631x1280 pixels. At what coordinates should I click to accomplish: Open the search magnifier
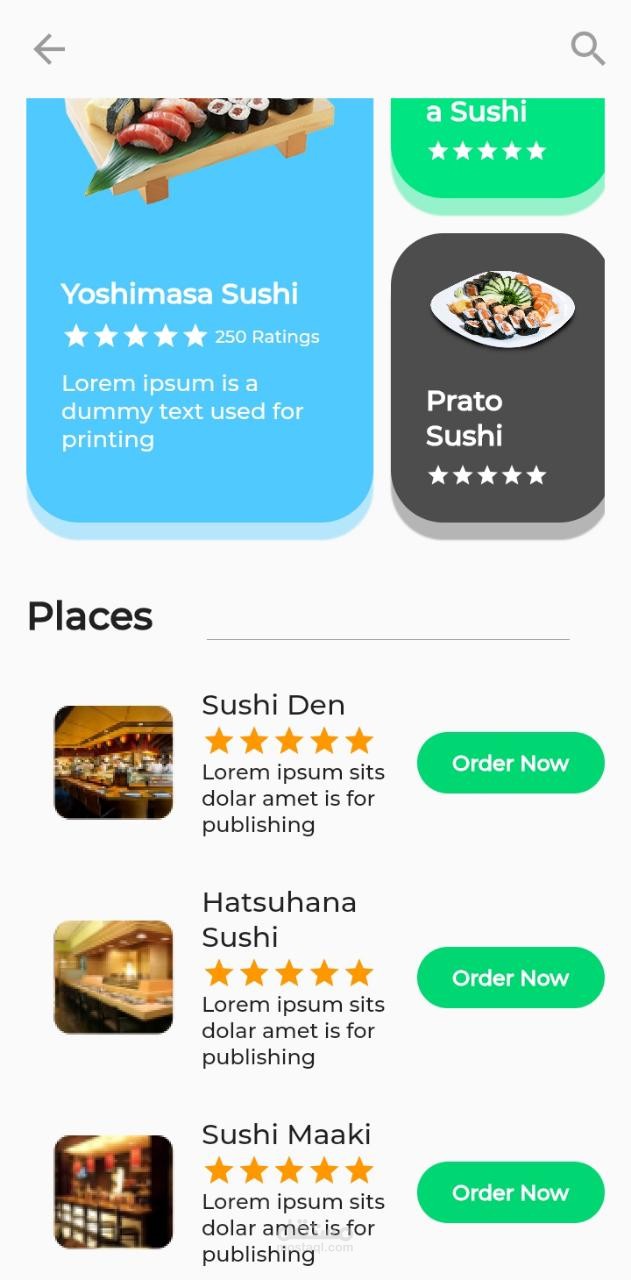tap(587, 48)
